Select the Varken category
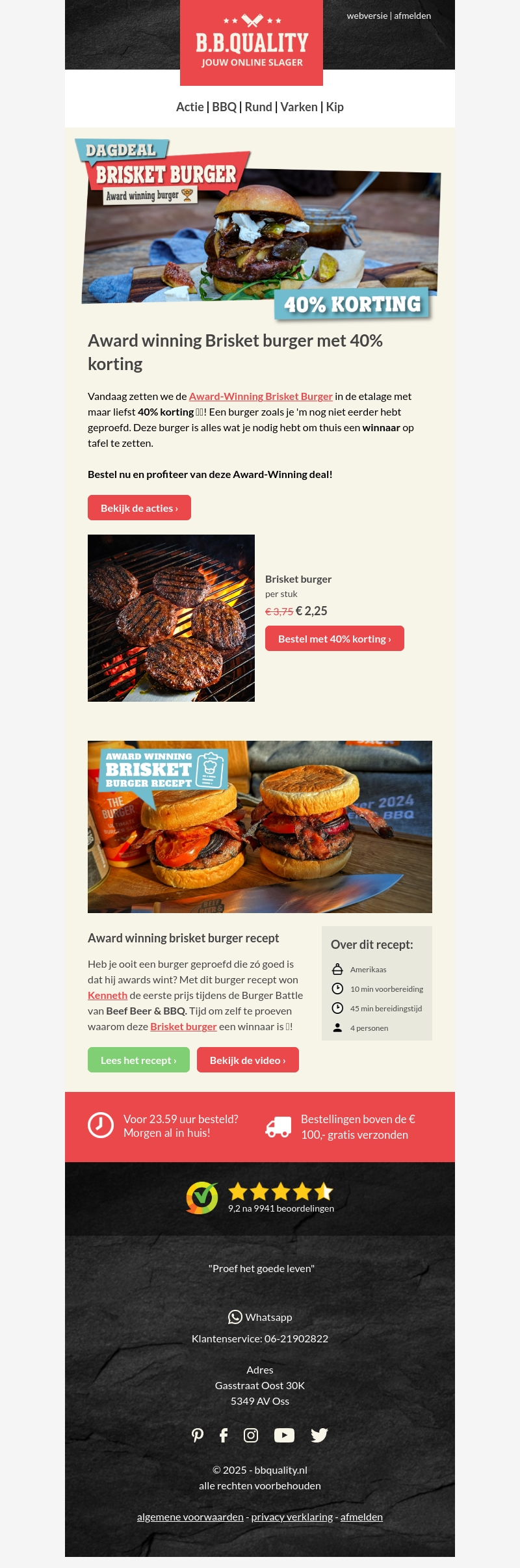The width and height of the screenshot is (520, 1568). coord(299,107)
